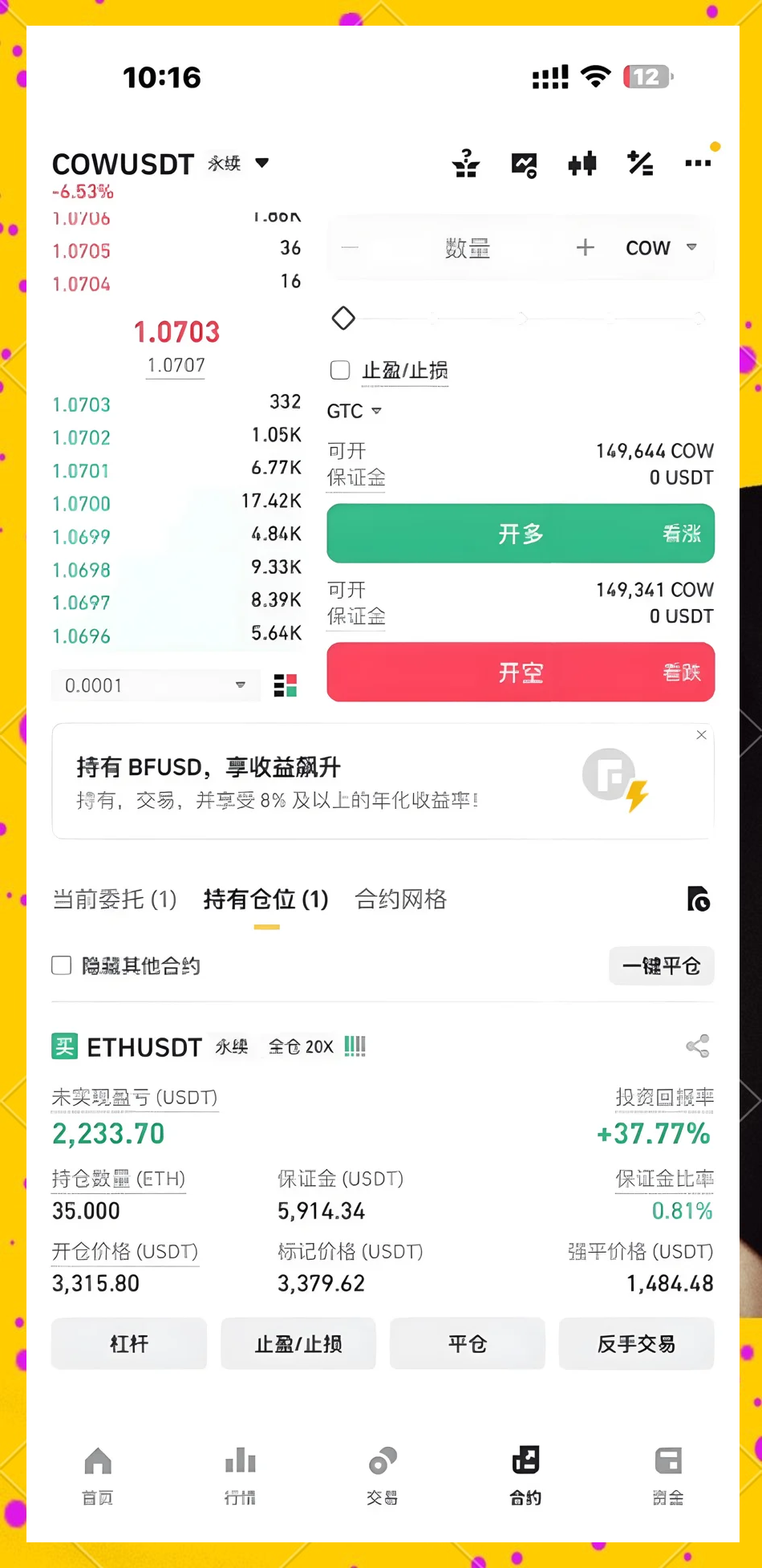Enable the 止盈/止损 checkbox
This screenshot has height=1568, width=762.
(x=340, y=370)
